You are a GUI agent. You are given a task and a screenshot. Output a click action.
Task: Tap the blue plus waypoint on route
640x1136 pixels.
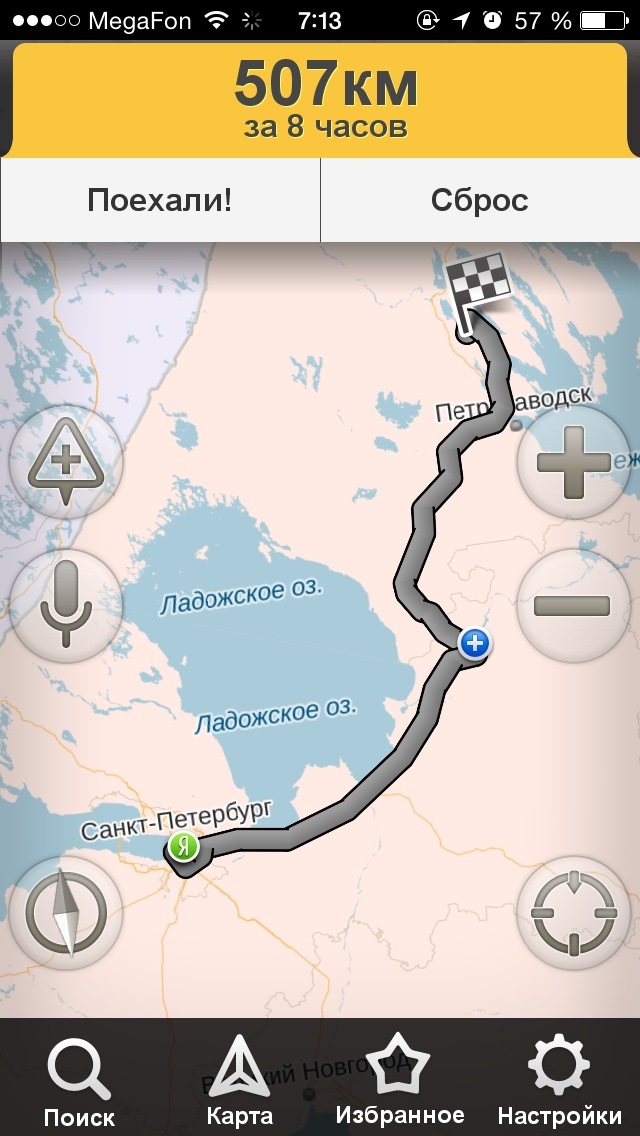pyautogui.click(x=475, y=643)
